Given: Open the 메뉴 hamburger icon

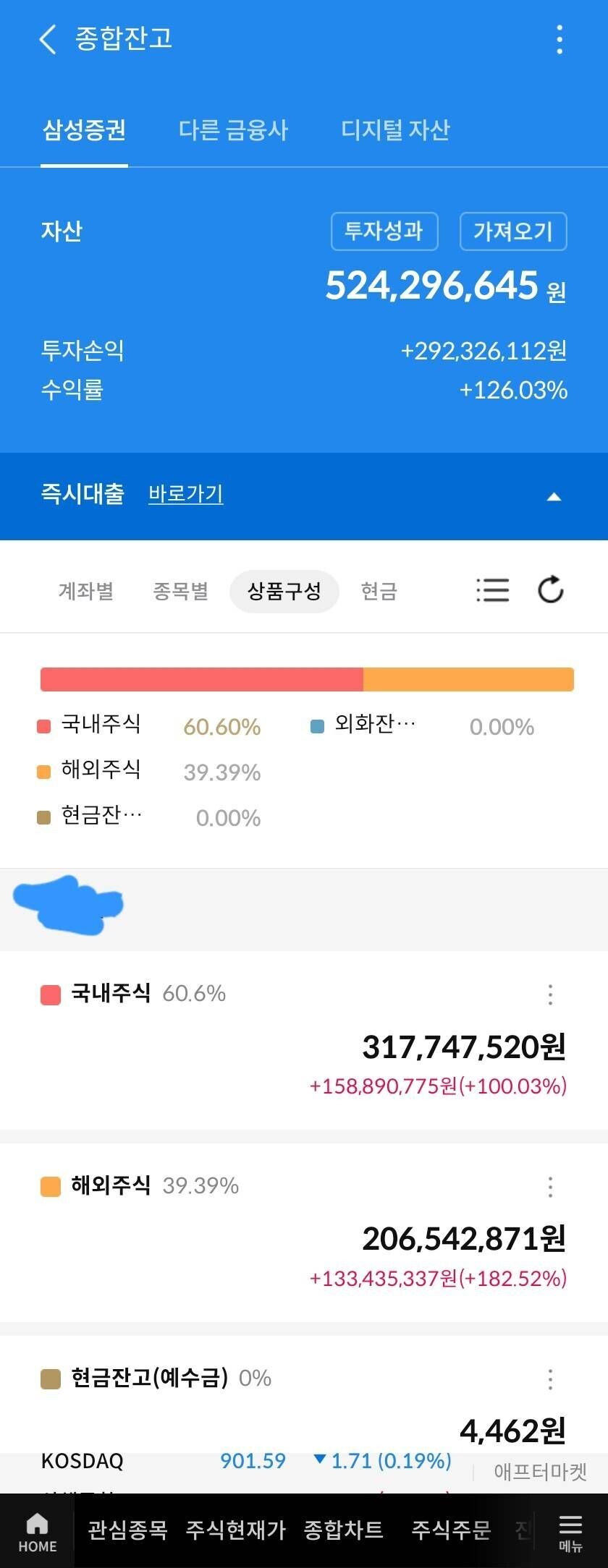Looking at the screenshot, I should coord(570,1526).
